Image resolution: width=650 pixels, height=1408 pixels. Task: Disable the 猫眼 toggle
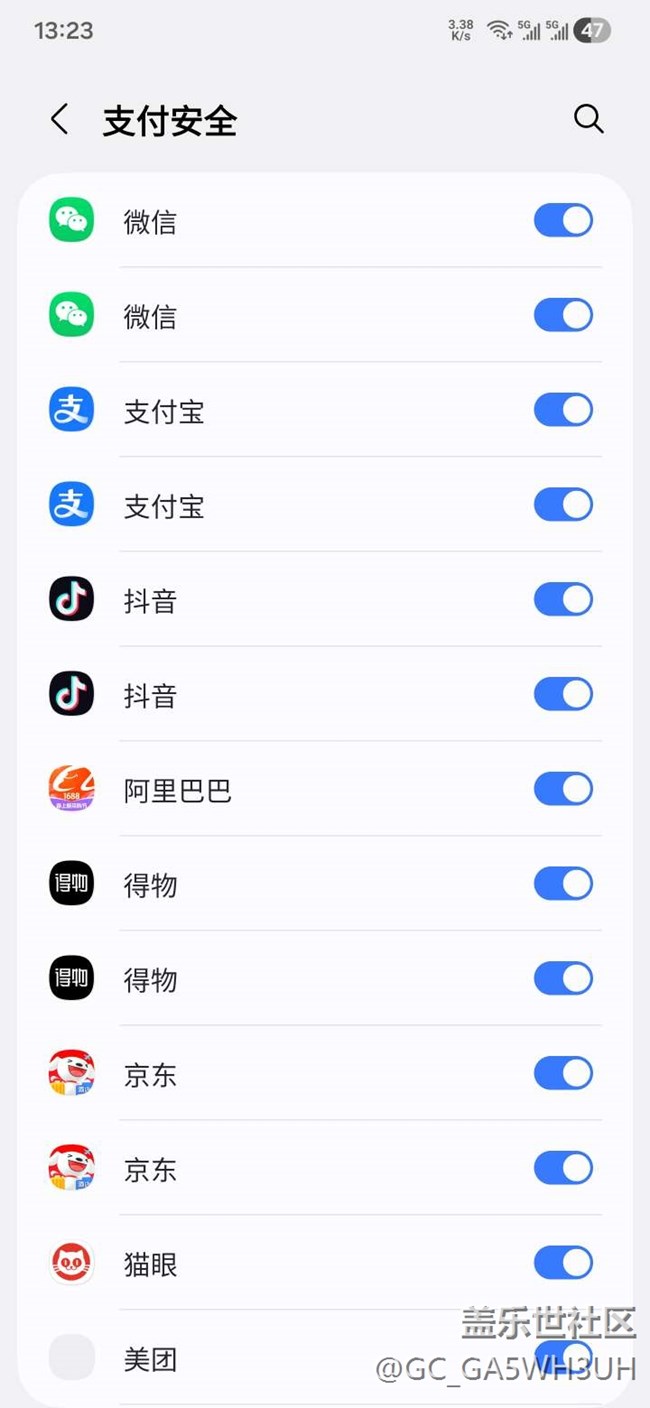tap(563, 1263)
